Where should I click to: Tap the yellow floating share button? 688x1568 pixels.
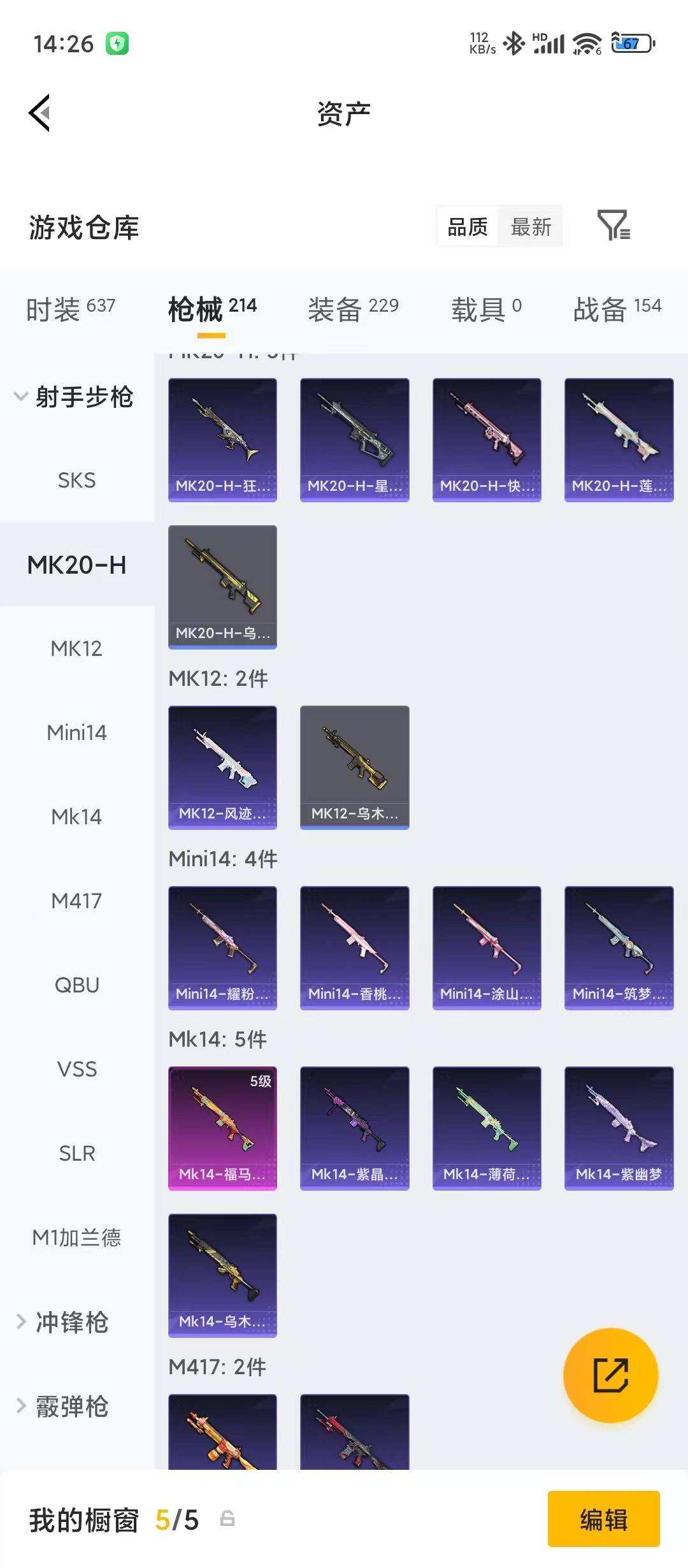(610, 1376)
